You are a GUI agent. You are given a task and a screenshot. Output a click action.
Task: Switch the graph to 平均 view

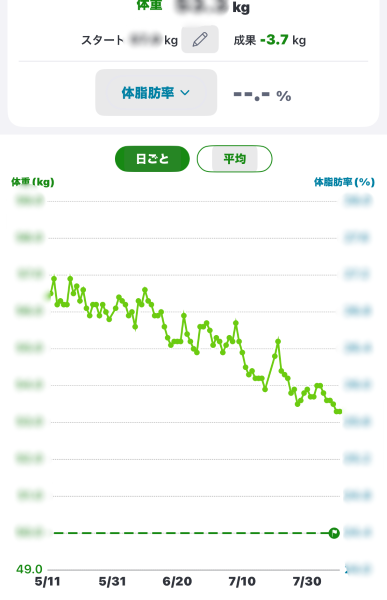coord(234,159)
